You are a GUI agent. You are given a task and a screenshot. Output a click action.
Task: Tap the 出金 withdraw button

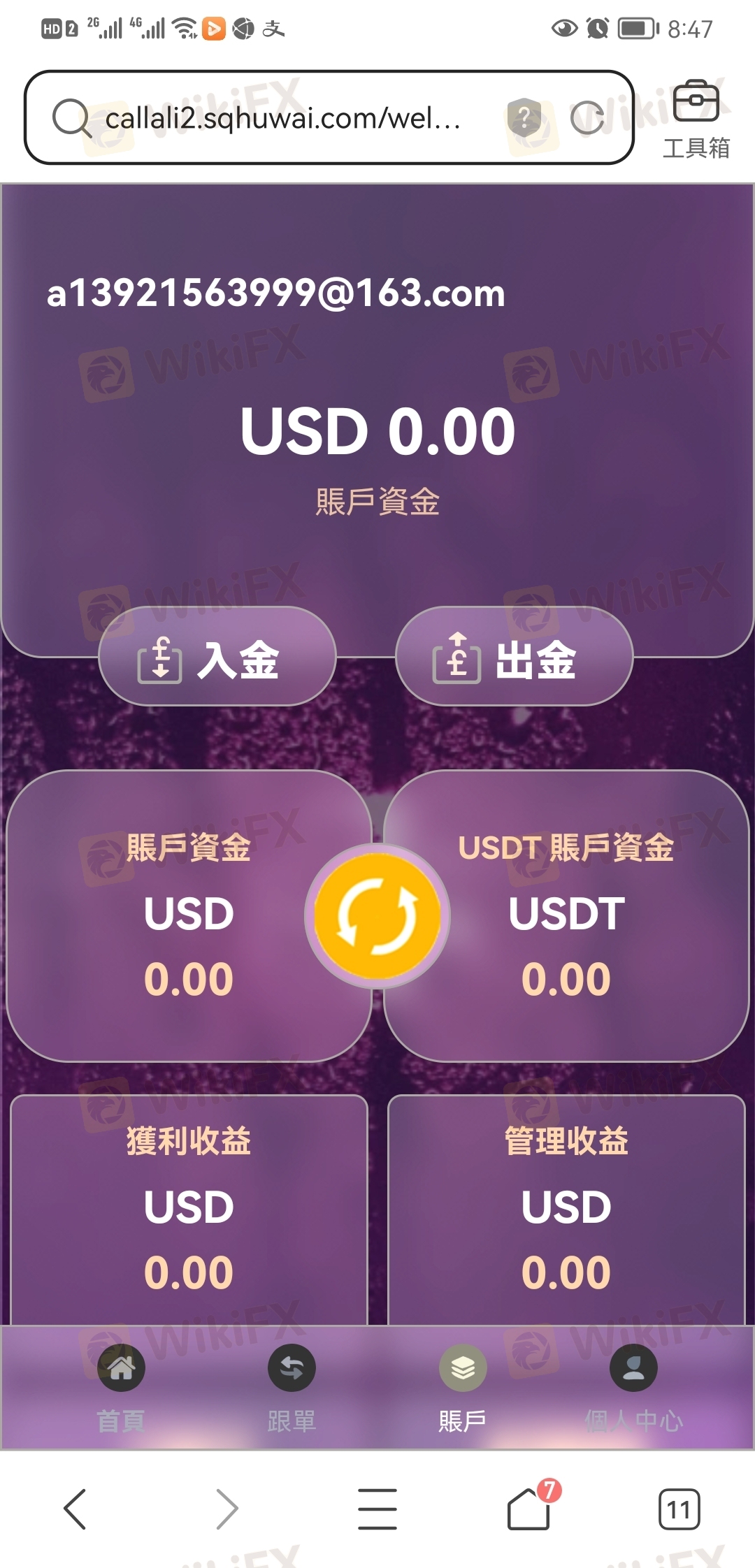click(514, 657)
